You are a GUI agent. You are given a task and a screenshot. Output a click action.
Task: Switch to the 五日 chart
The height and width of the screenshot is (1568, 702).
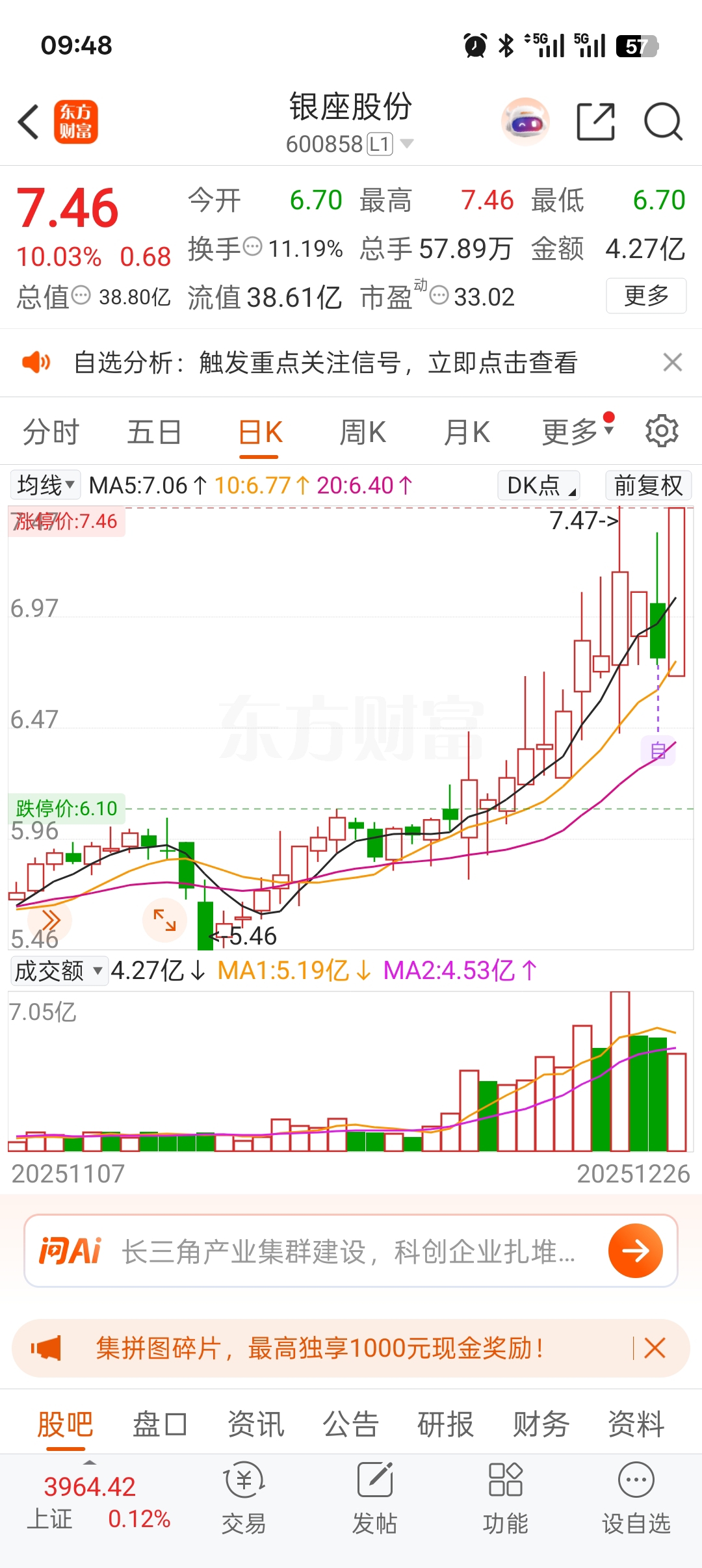click(154, 432)
